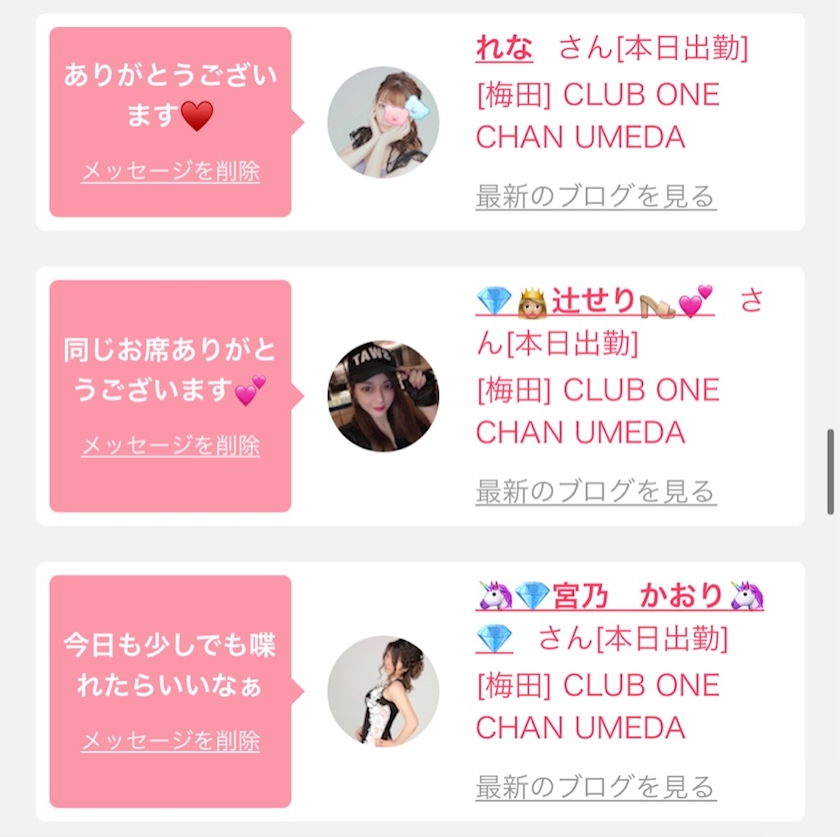Image resolution: width=840 pixels, height=837 pixels.
Task: Delete the ありがとうございます message
Action: pos(170,171)
